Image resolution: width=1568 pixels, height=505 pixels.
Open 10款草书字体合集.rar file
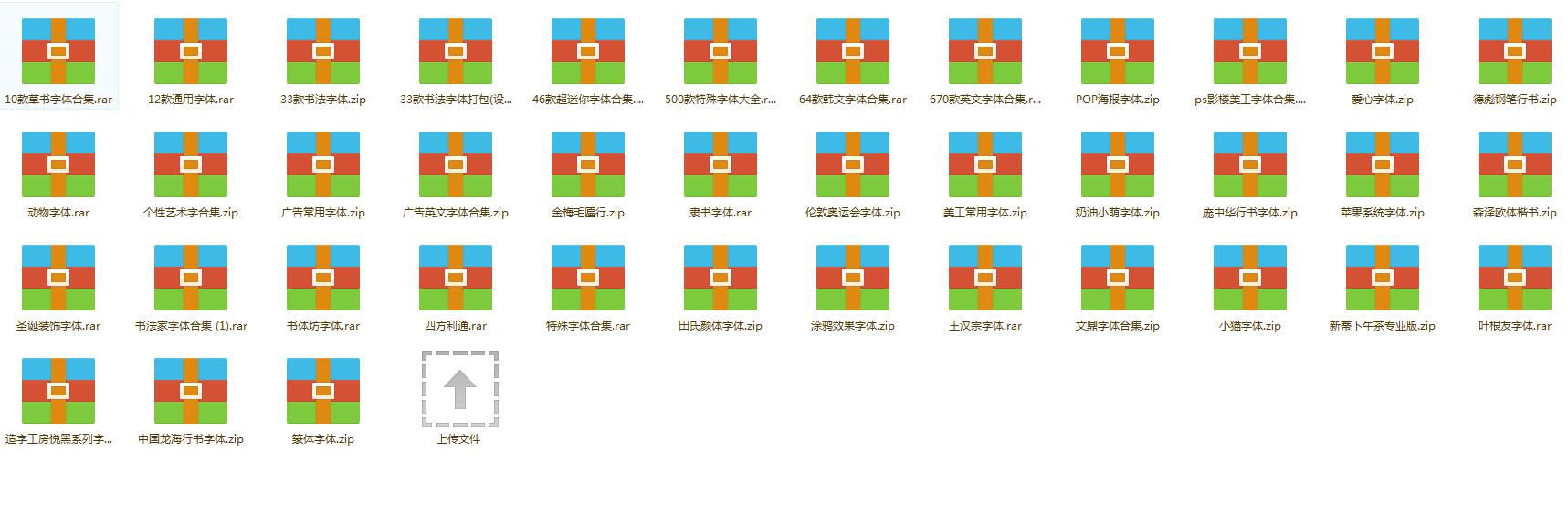tap(58, 52)
